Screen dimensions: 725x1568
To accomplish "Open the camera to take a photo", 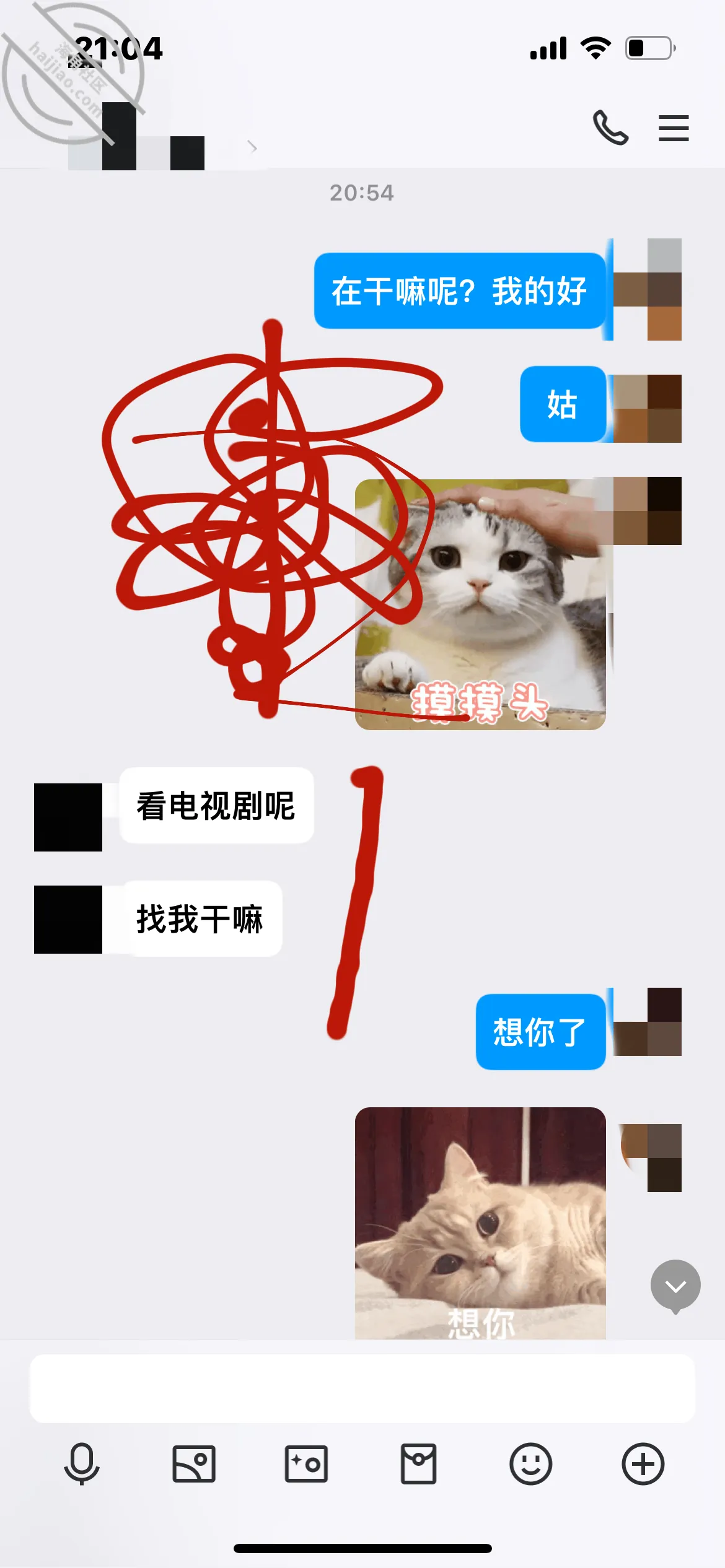I will point(306,1464).
